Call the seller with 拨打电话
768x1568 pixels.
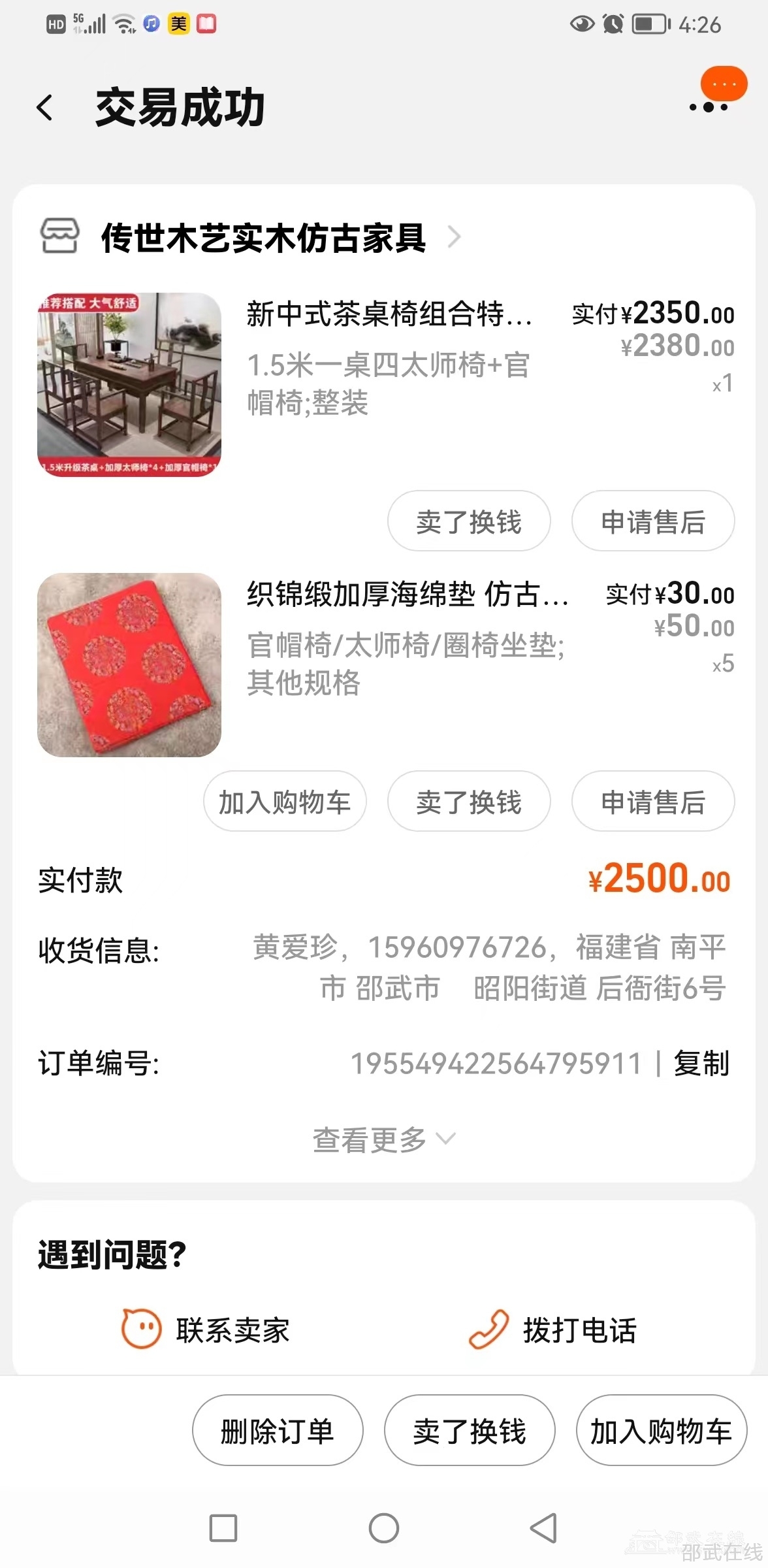click(554, 1330)
